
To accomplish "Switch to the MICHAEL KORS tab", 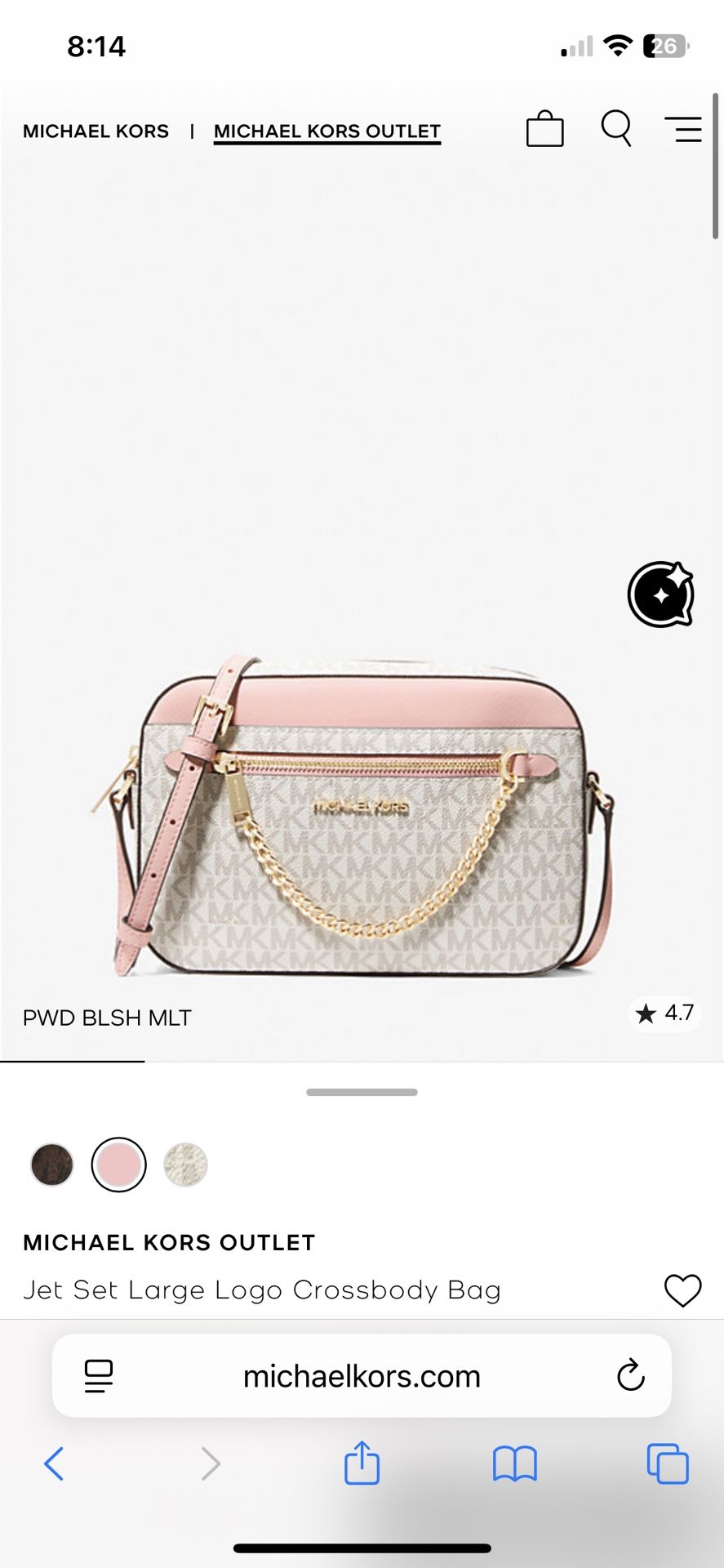I will pos(95,131).
